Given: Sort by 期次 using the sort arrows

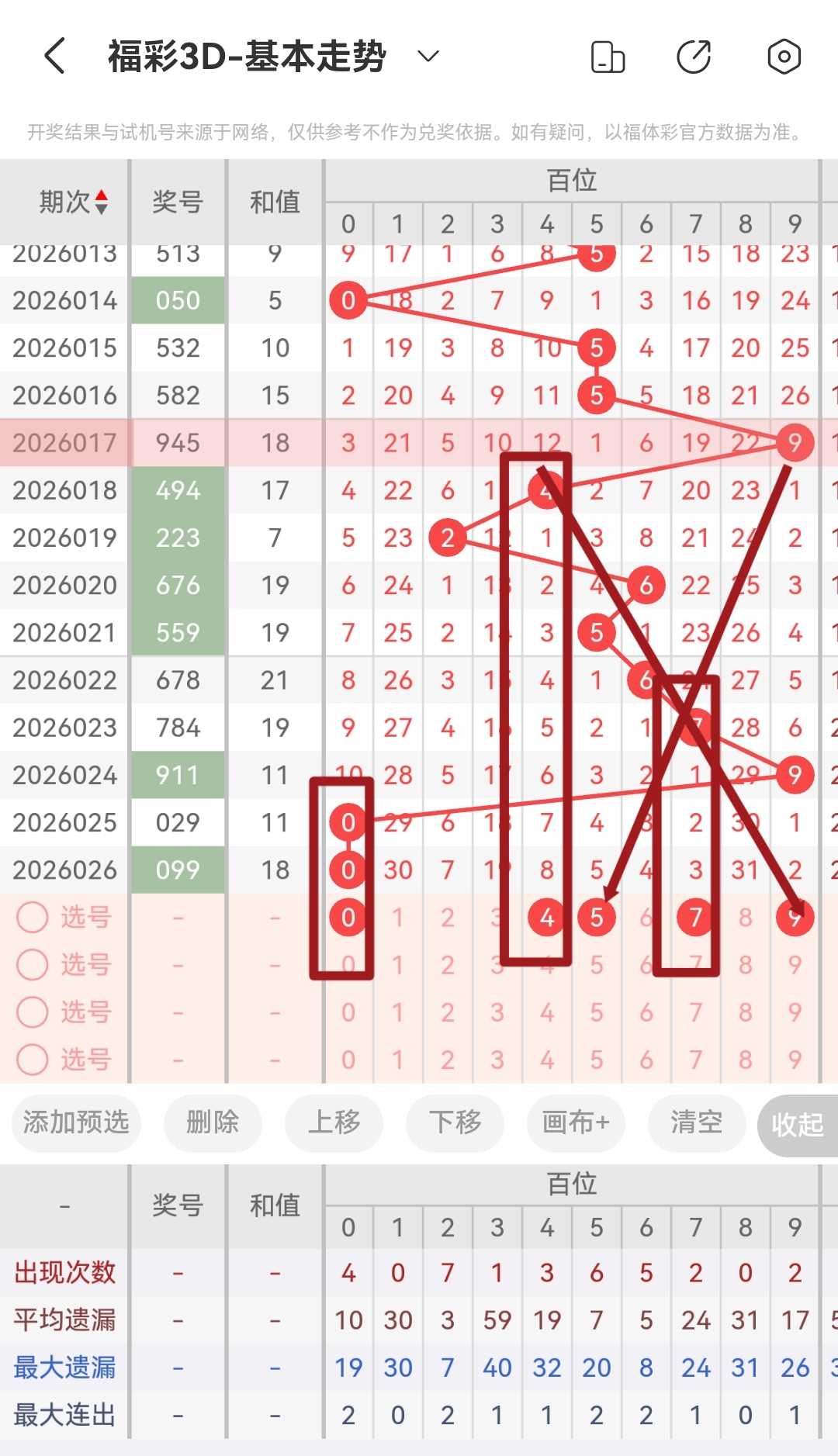Looking at the screenshot, I should [x=102, y=202].
